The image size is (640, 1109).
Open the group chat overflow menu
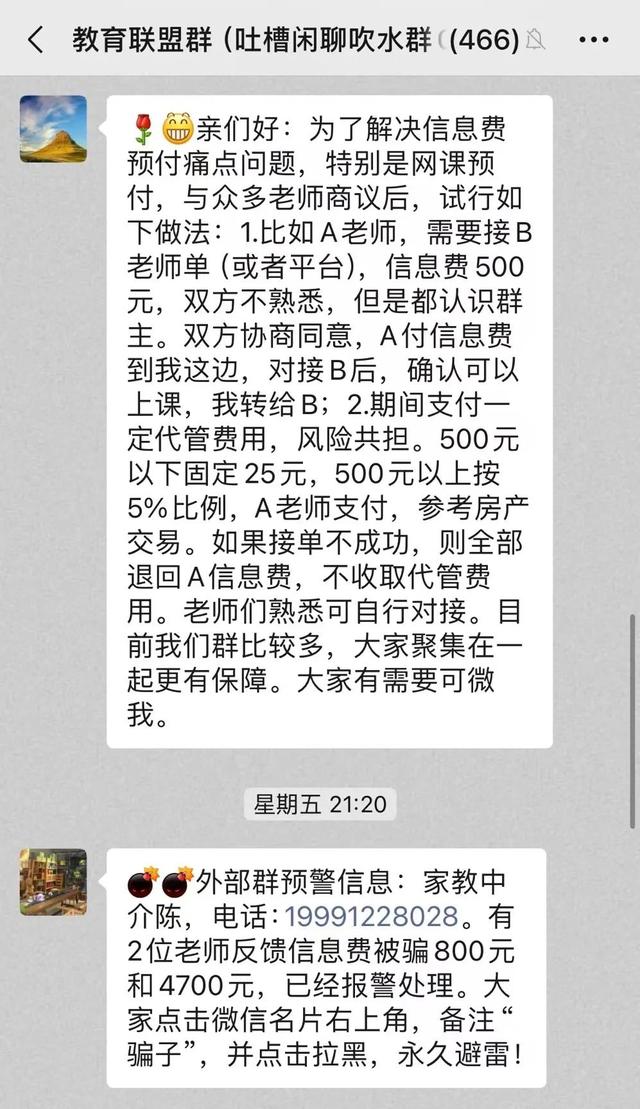pyautogui.click(x=593, y=40)
